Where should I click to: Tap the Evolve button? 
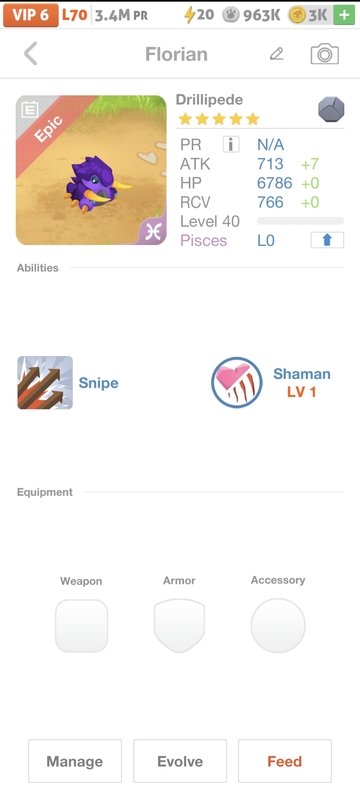point(180,761)
